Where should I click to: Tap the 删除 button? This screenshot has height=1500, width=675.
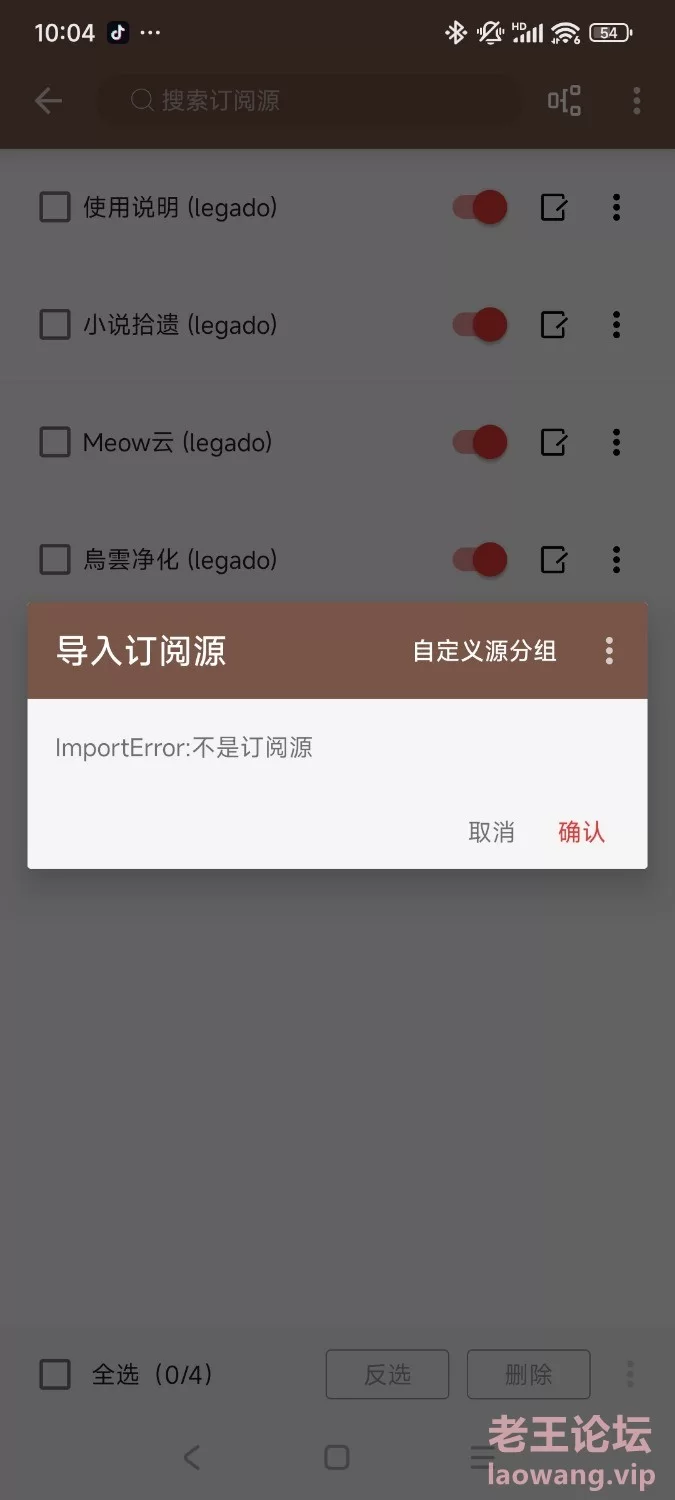pos(528,1374)
